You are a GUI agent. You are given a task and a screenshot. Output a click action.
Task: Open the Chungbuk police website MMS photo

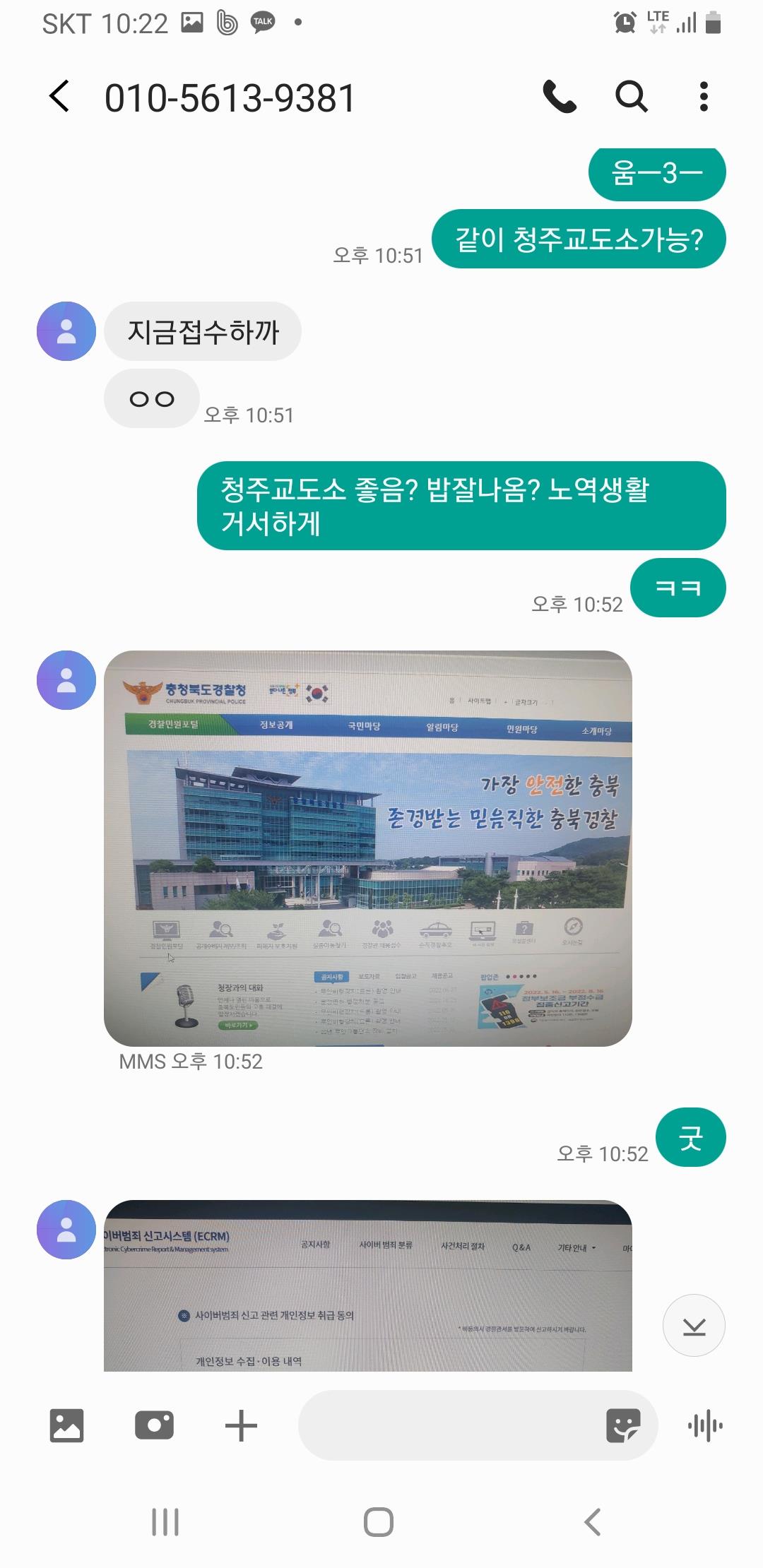click(x=367, y=848)
